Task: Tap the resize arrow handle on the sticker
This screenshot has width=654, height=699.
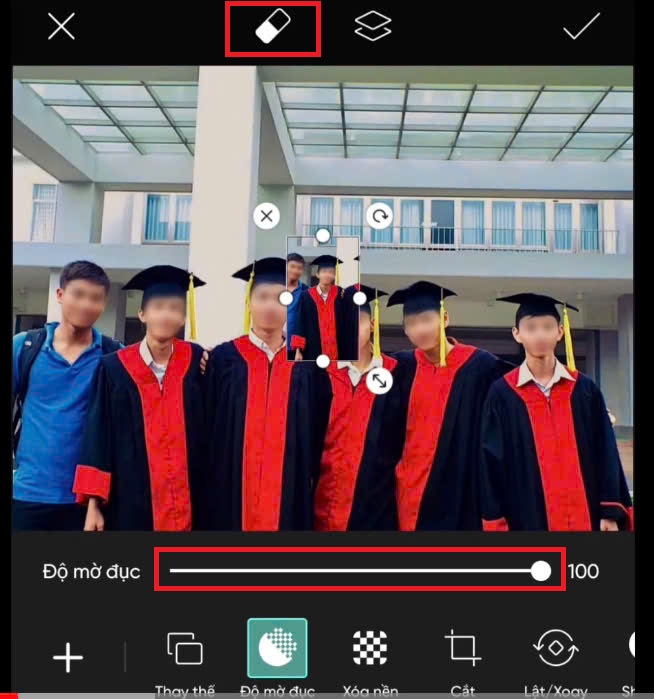Action: coord(379,380)
